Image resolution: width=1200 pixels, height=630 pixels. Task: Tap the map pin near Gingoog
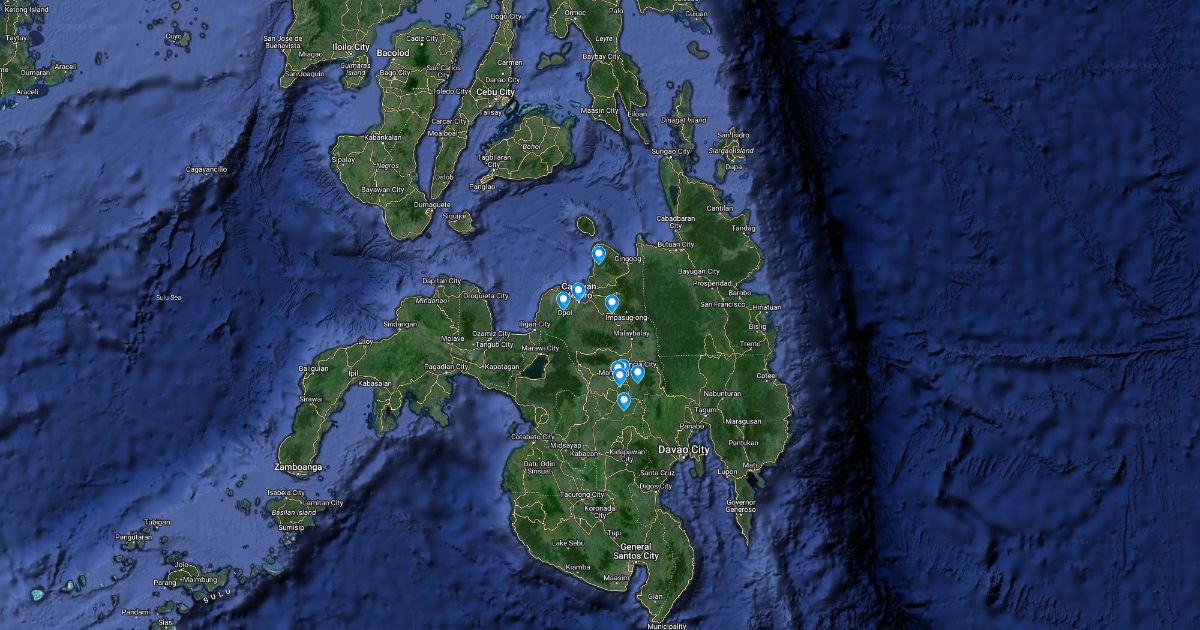(598, 254)
